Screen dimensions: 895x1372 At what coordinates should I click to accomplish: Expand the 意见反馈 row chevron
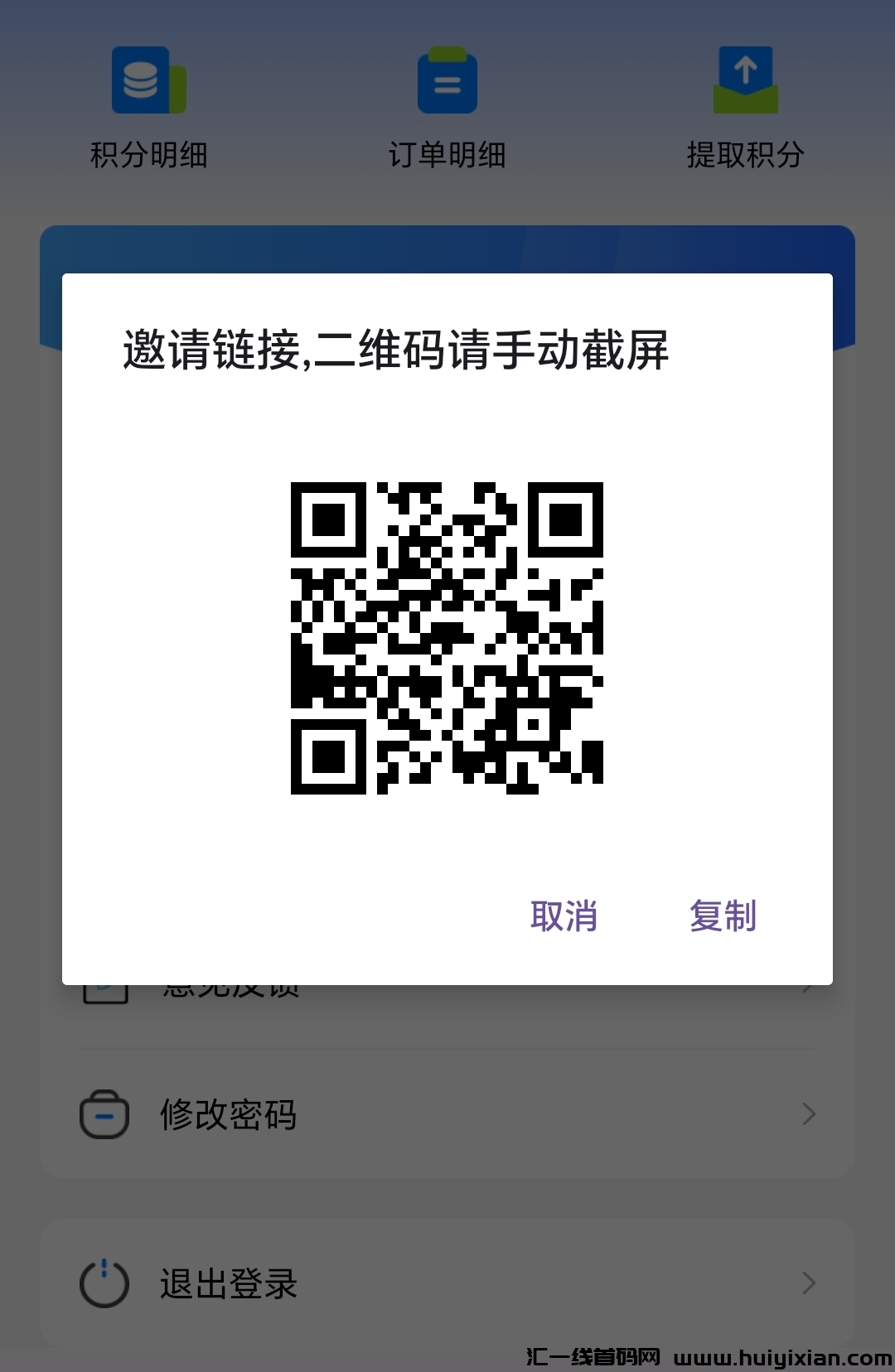pos(808,986)
